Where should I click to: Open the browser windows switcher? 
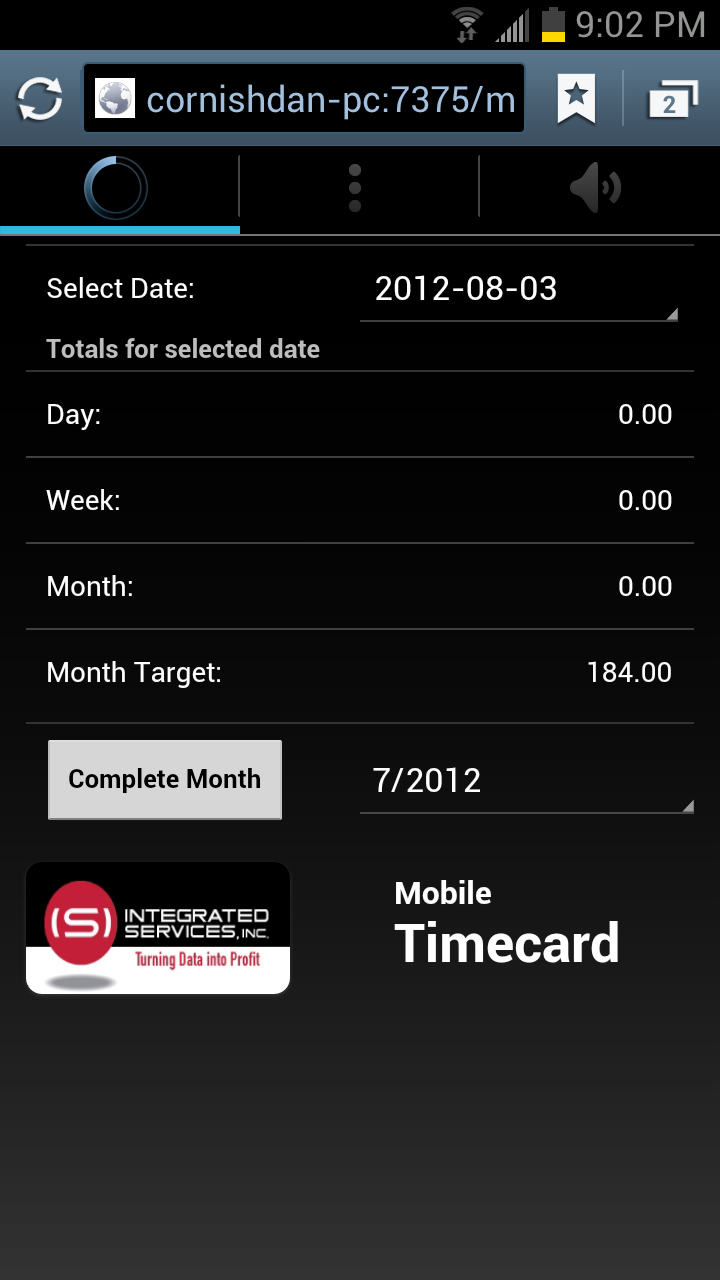pyautogui.click(x=672, y=100)
